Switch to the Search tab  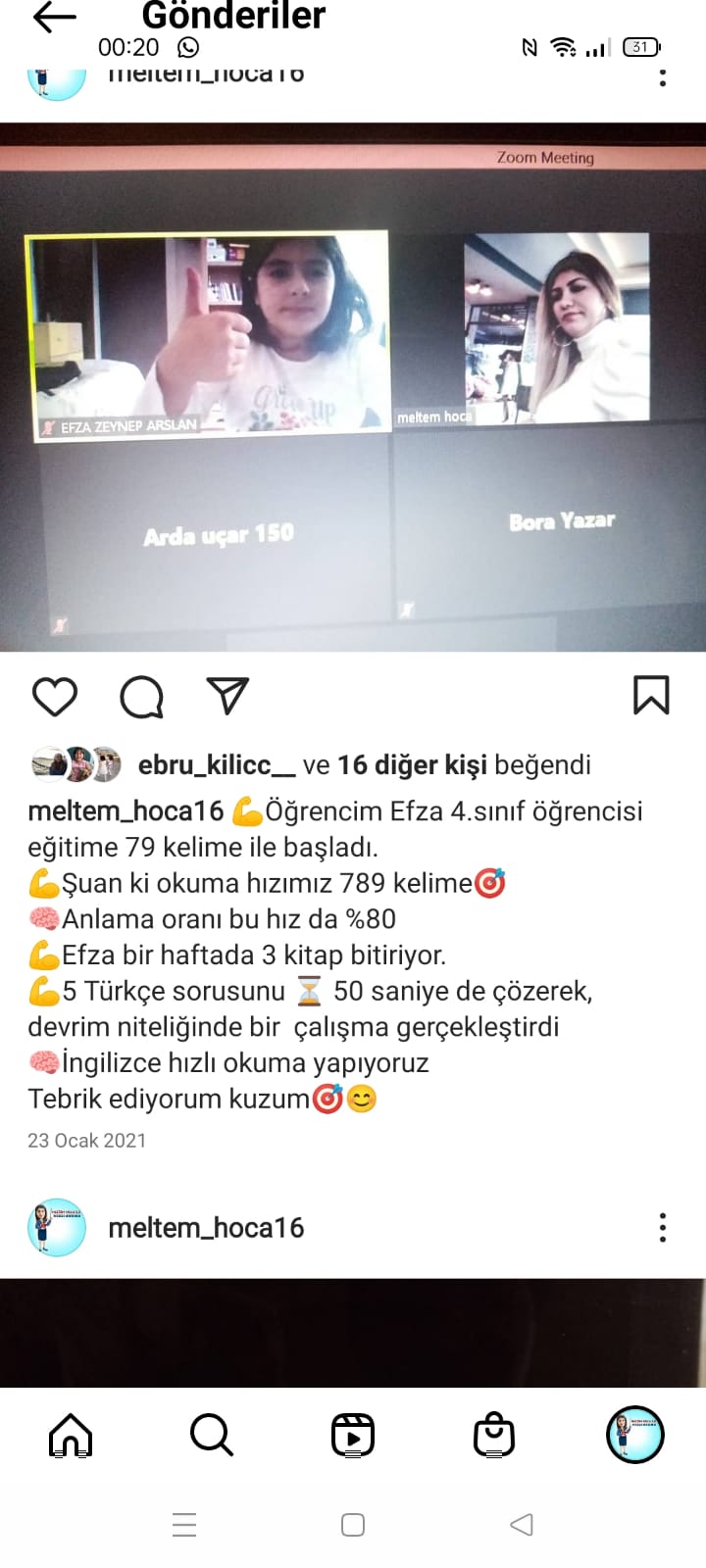coord(212,1436)
